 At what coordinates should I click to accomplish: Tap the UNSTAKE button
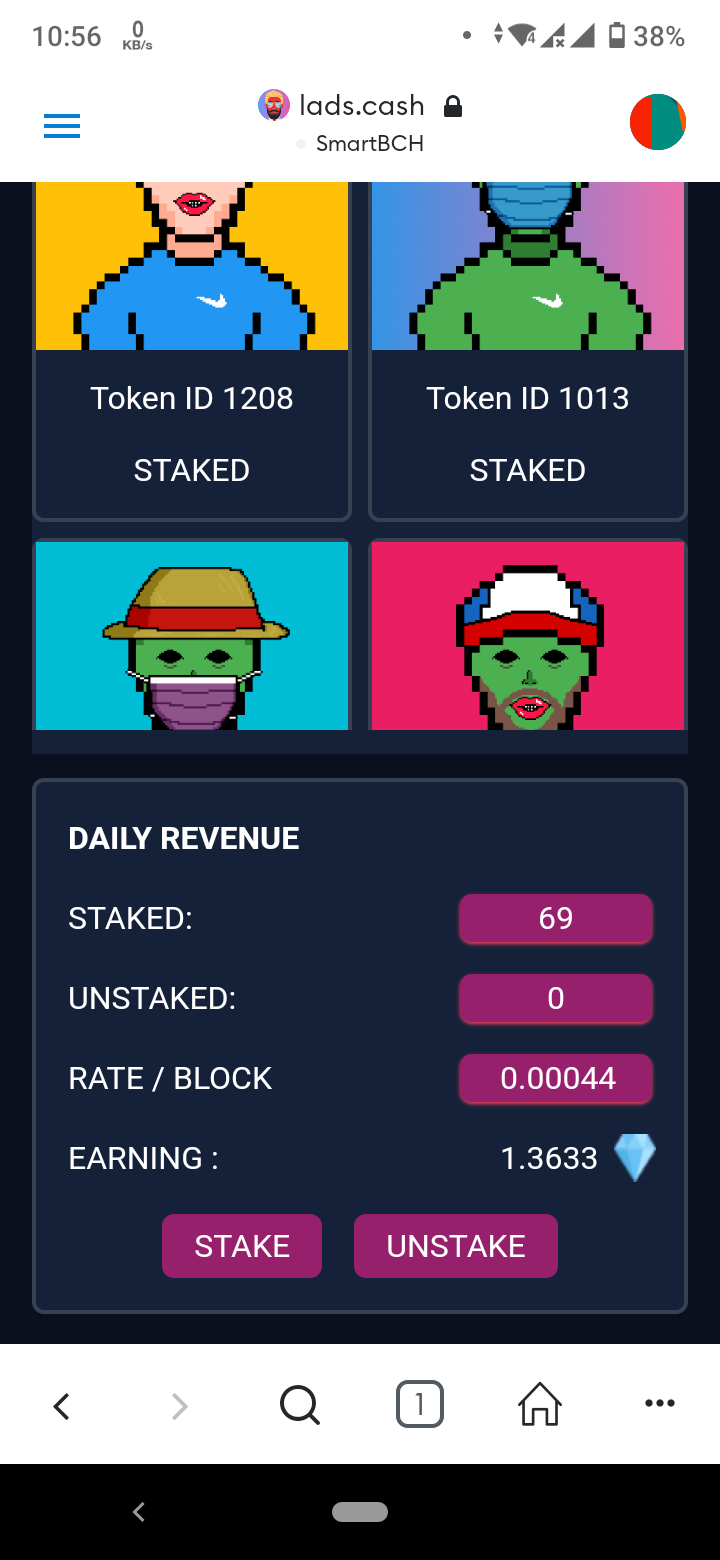click(456, 1246)
